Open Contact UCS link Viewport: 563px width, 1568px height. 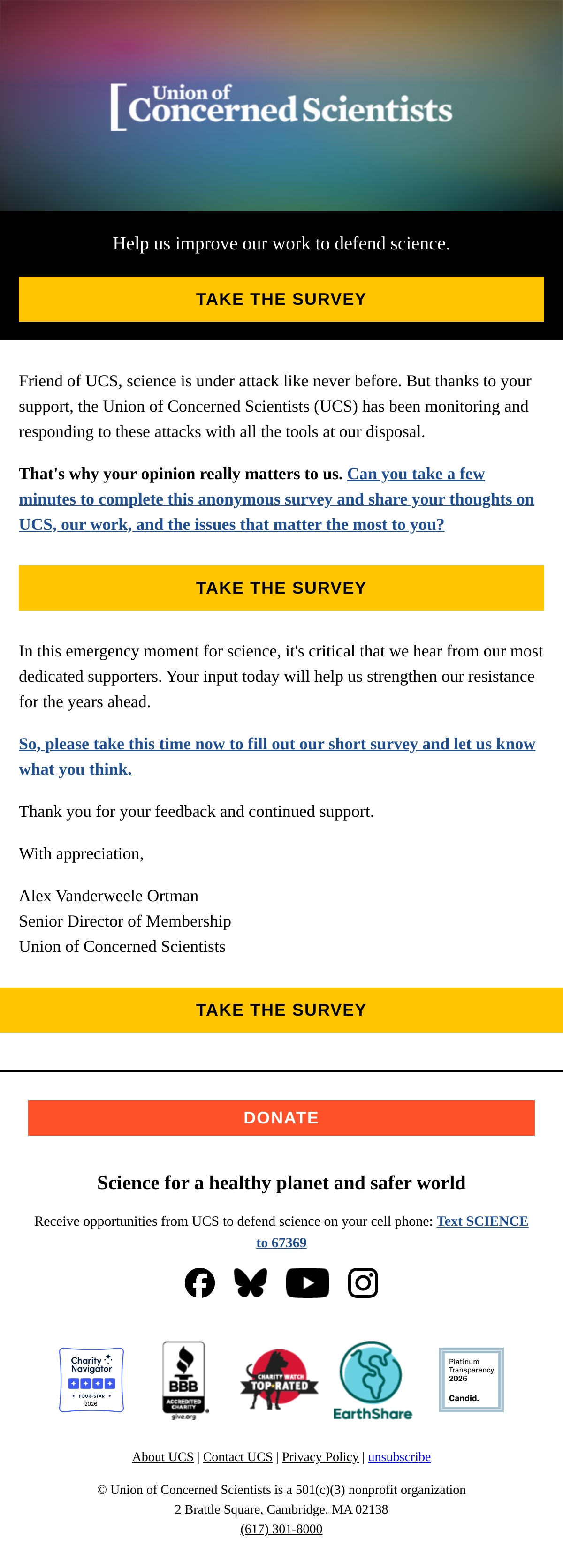(237, 1456)
